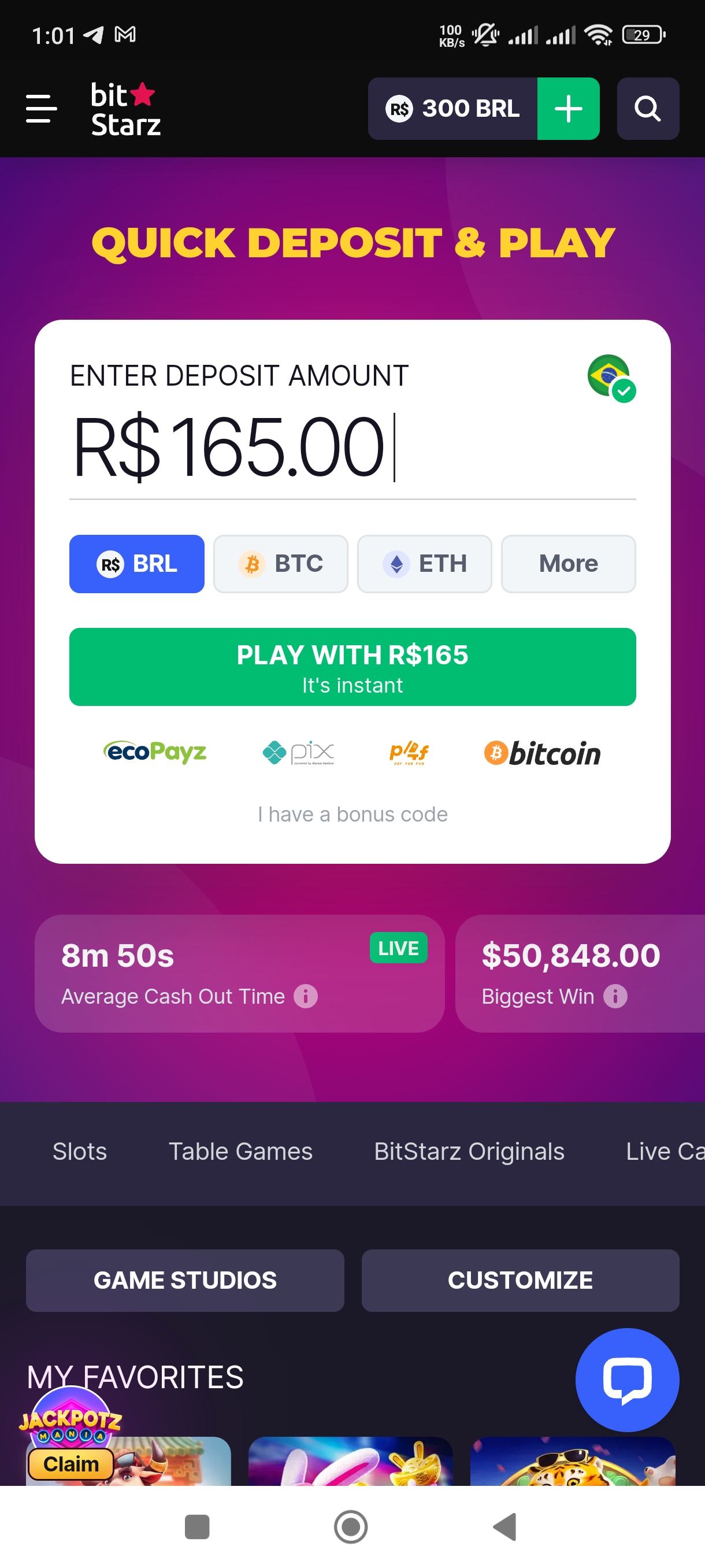Show more currency options
Viewport: 705px width, 1568px height.
coord(568,564)
